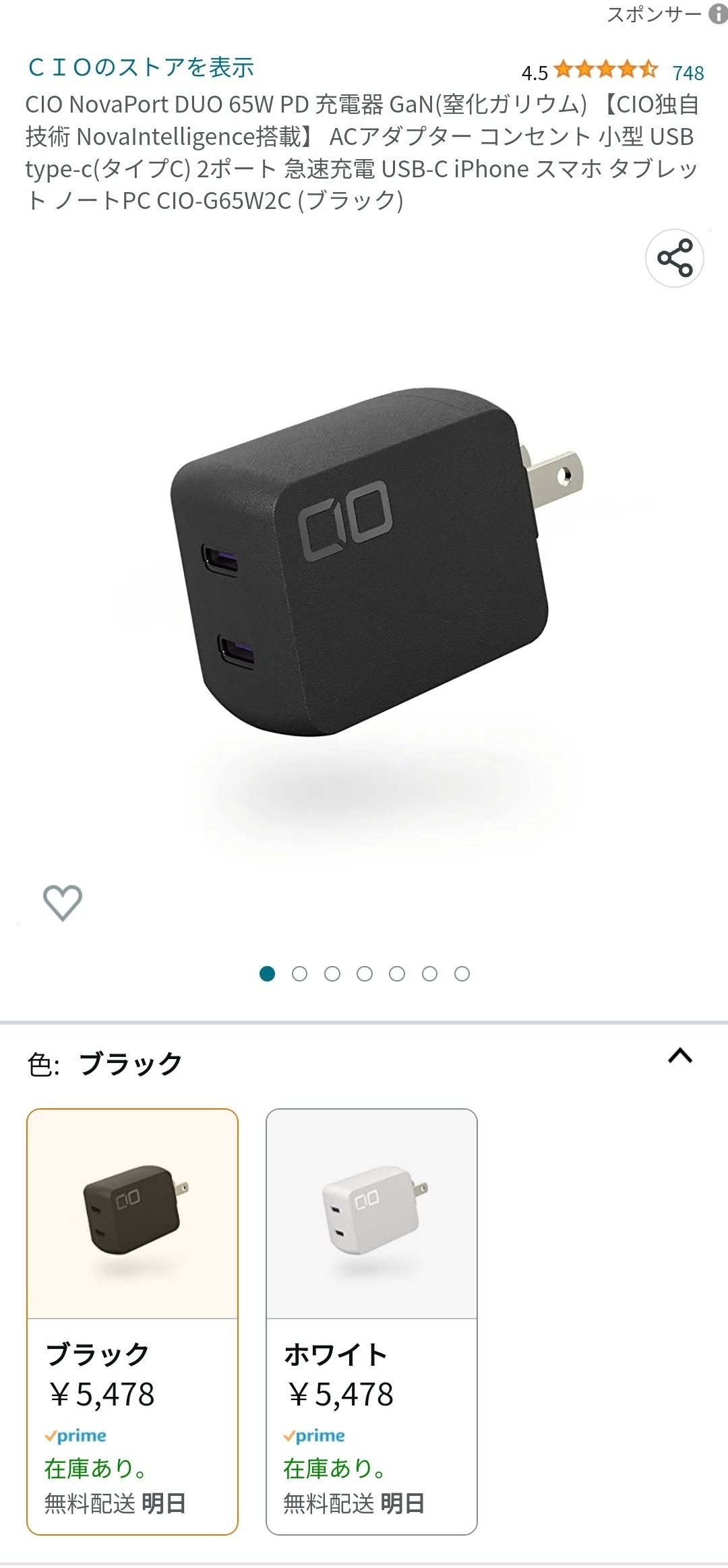Jump to second image via page dot
The image size is (728, 1568).
click(299, 973)
